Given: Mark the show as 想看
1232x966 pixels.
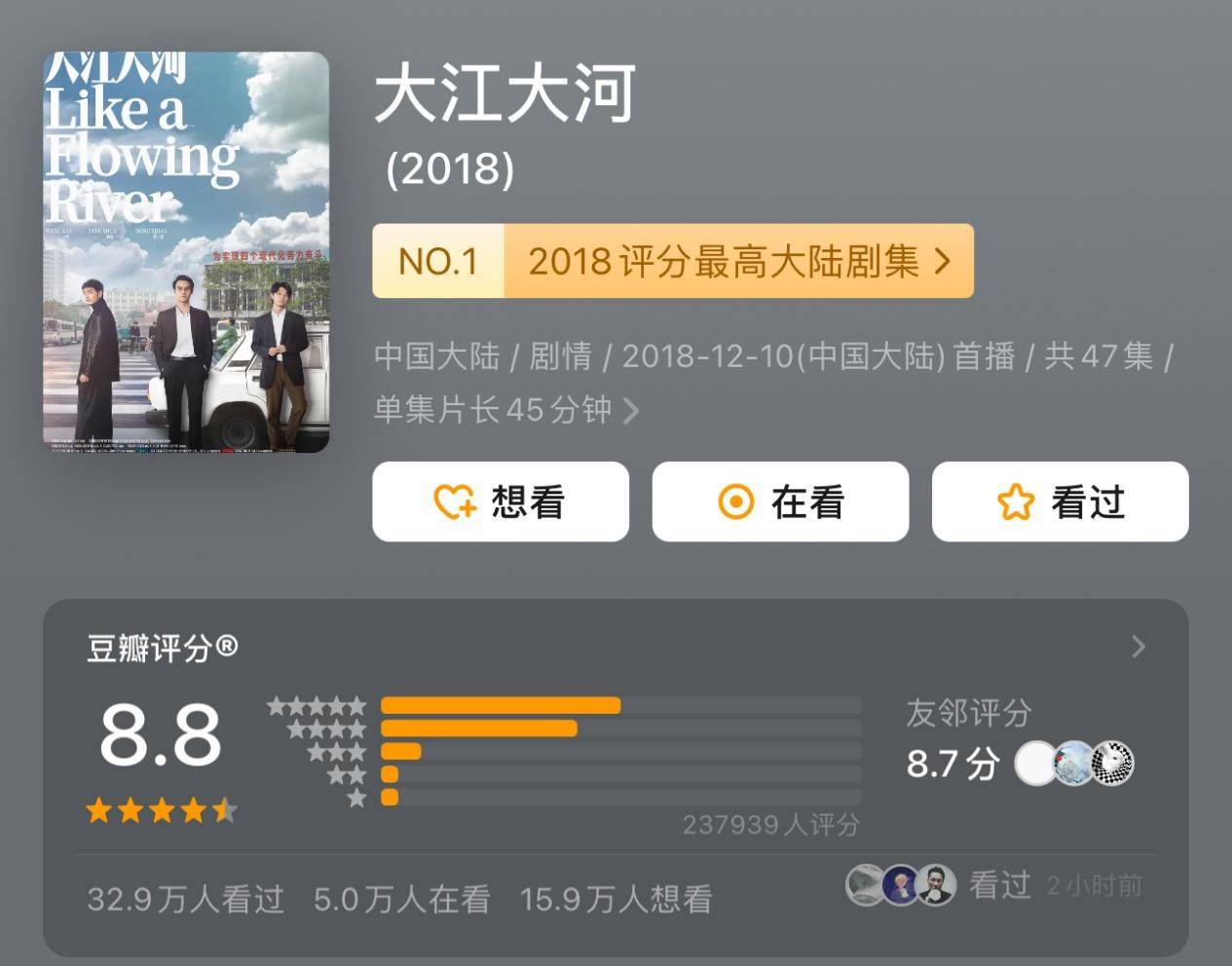Looking at the screenshot, I should [500, 502].
